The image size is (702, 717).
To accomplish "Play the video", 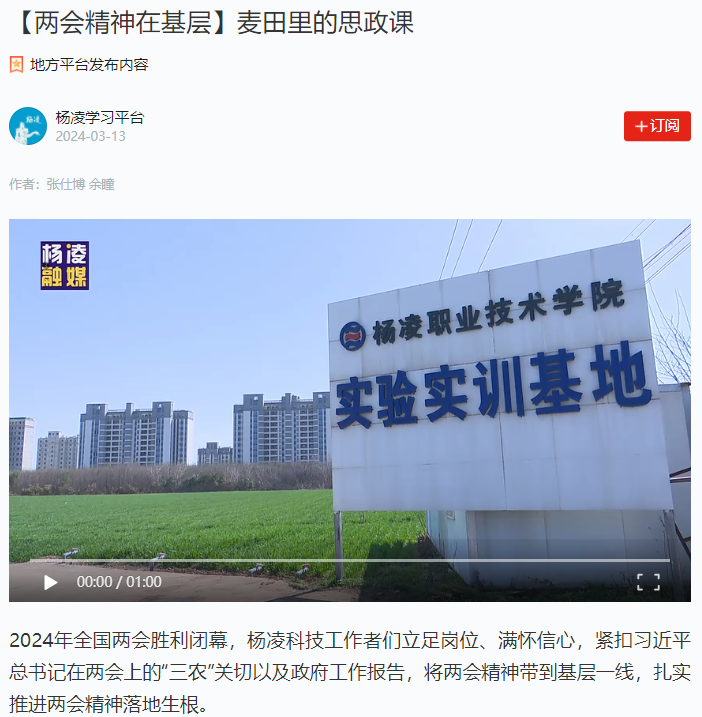I will pos(50,581).
